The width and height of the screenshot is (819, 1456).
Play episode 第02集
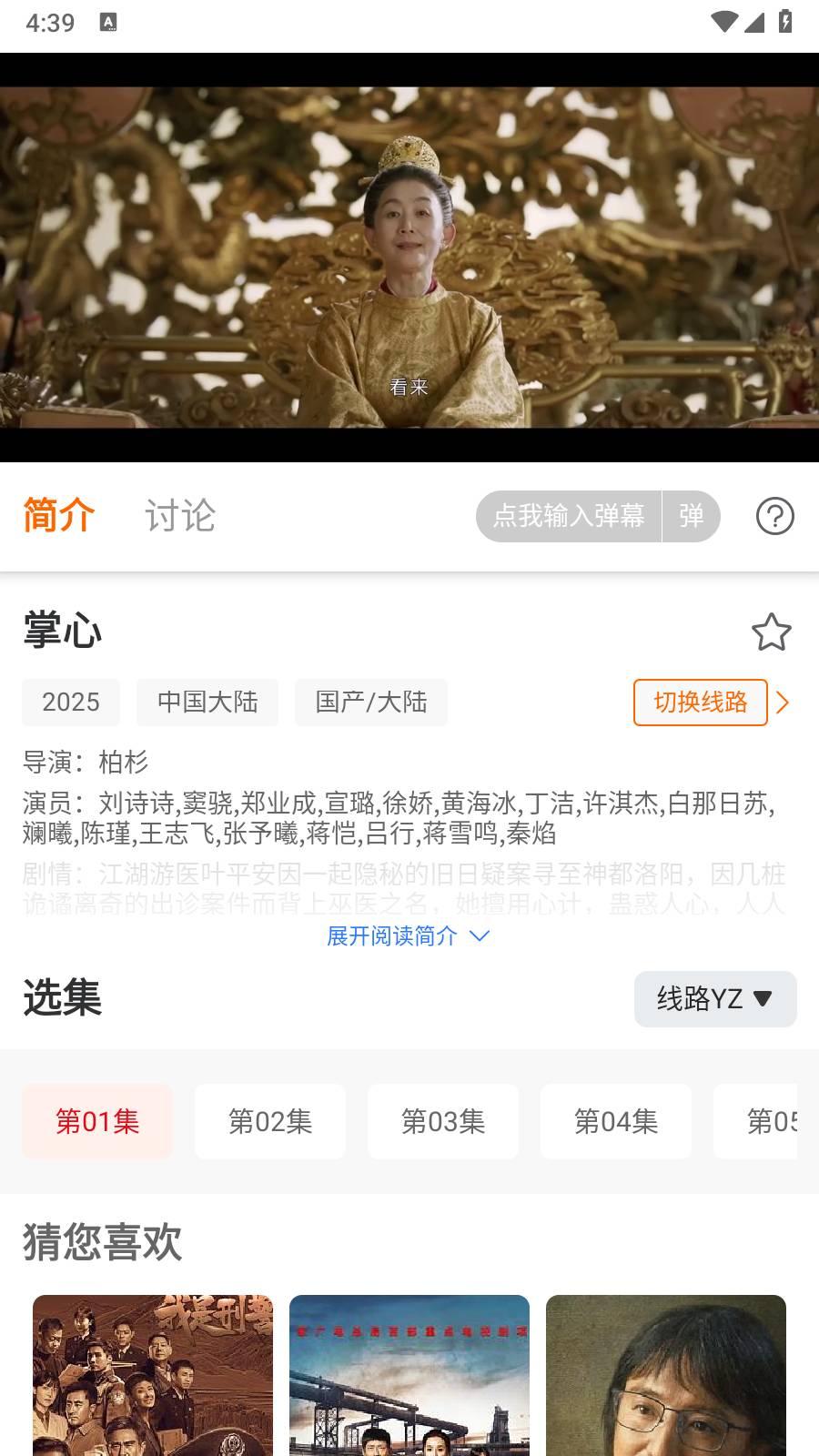tap(270, 1122)
